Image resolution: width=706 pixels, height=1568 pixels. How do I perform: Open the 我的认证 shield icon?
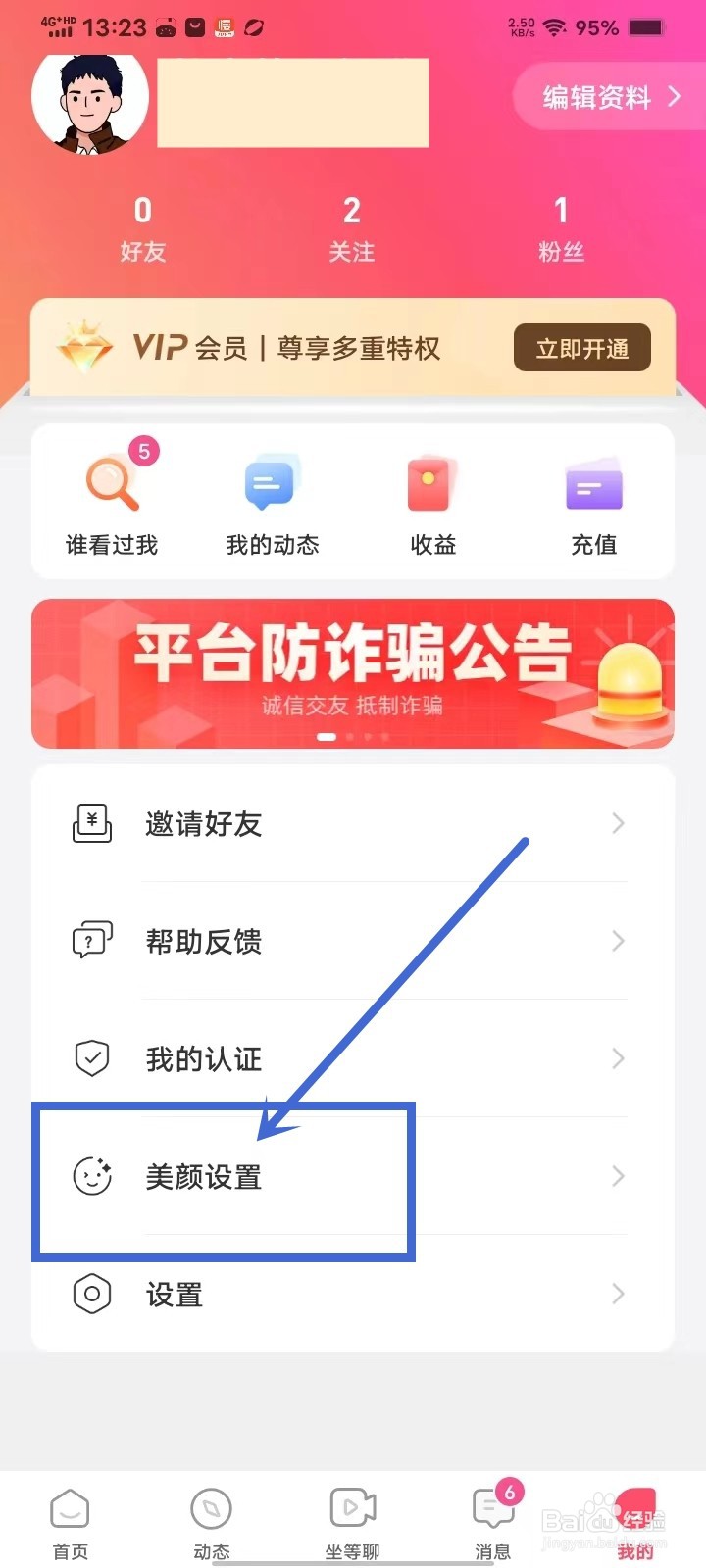[91, 1058]
